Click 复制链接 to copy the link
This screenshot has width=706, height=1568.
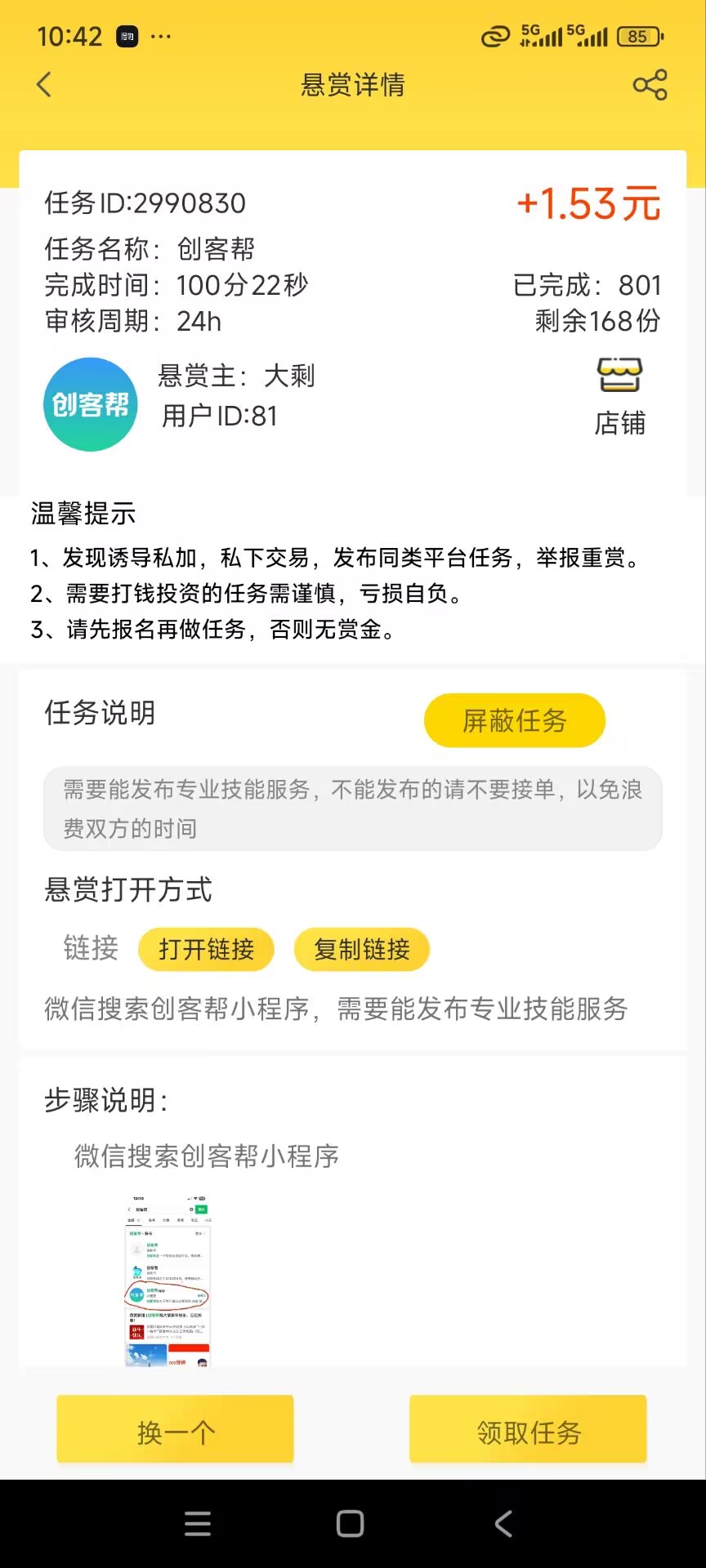coord(362,949)
